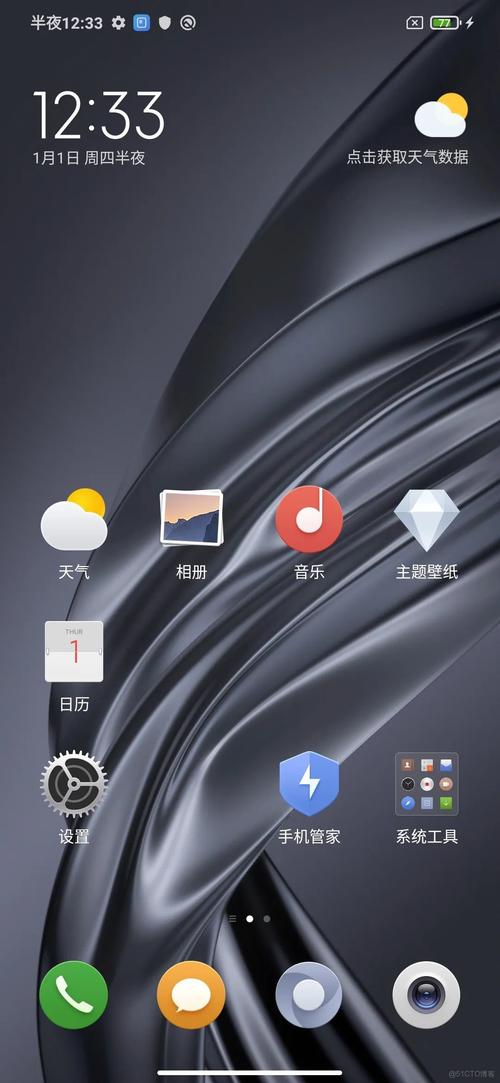Open the phone dialer in dock
The width and height of the screenshot is (500, 1083).
(74, 995)
